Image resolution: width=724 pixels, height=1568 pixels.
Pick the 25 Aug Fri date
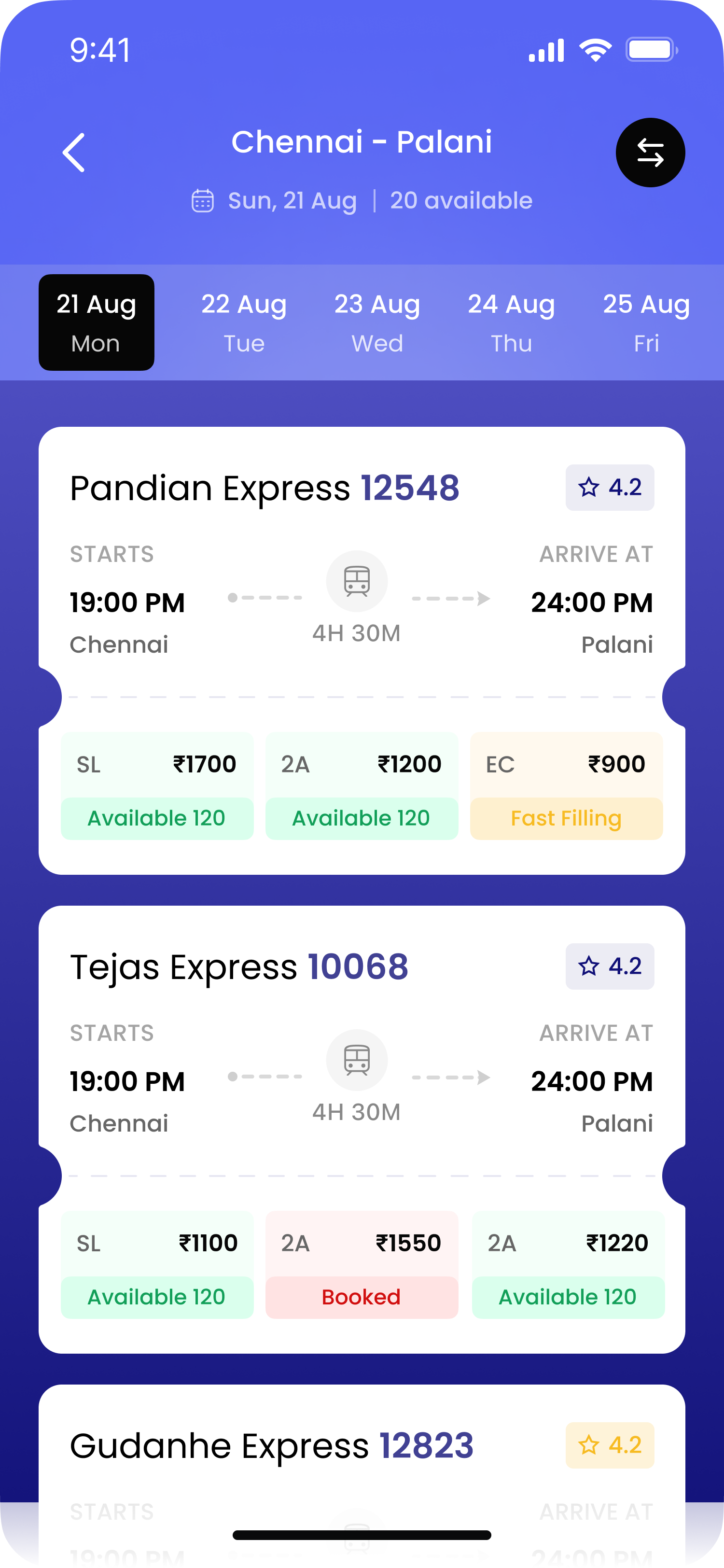(646, 322)
